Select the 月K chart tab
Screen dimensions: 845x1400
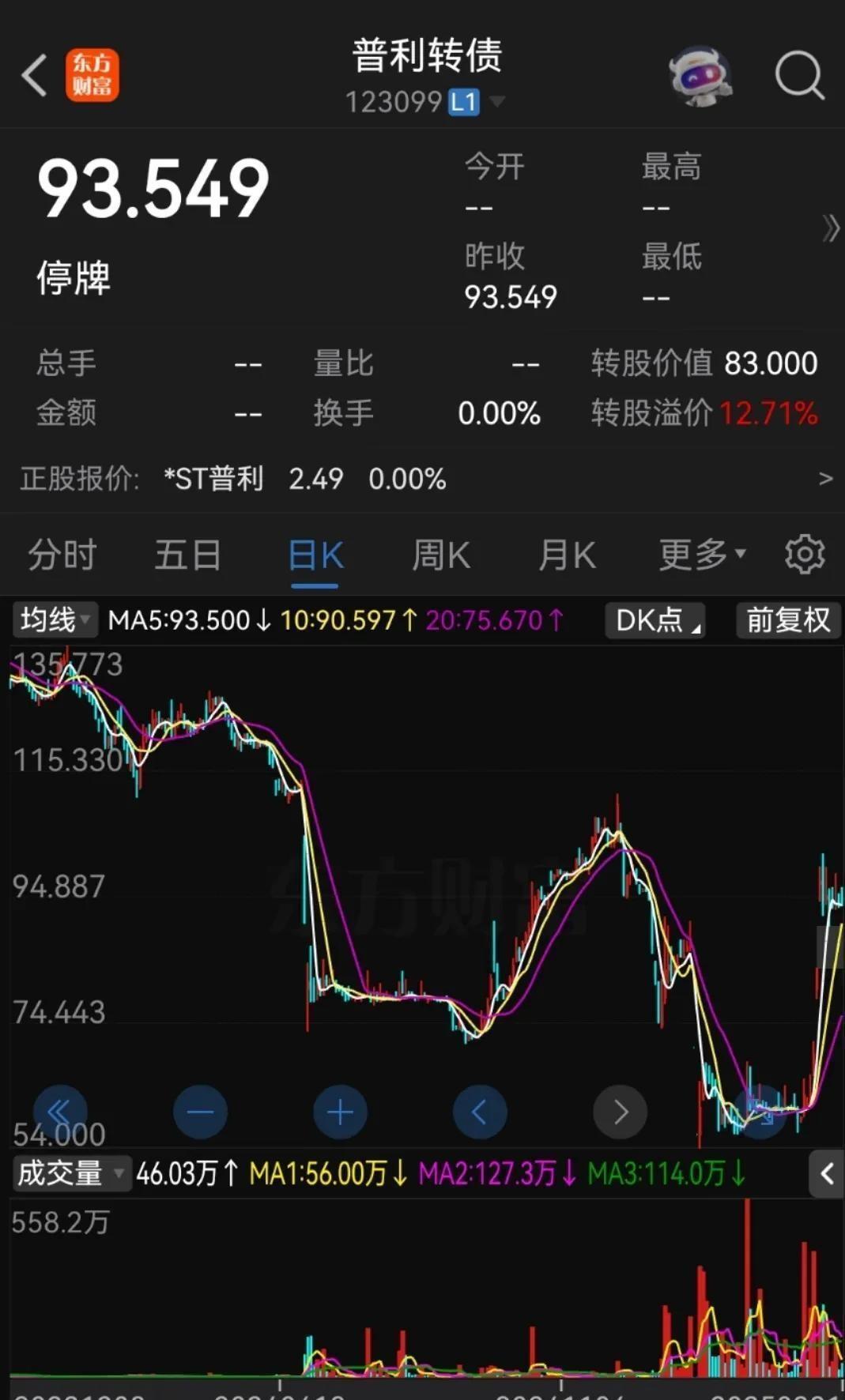(x=567, y=555)
